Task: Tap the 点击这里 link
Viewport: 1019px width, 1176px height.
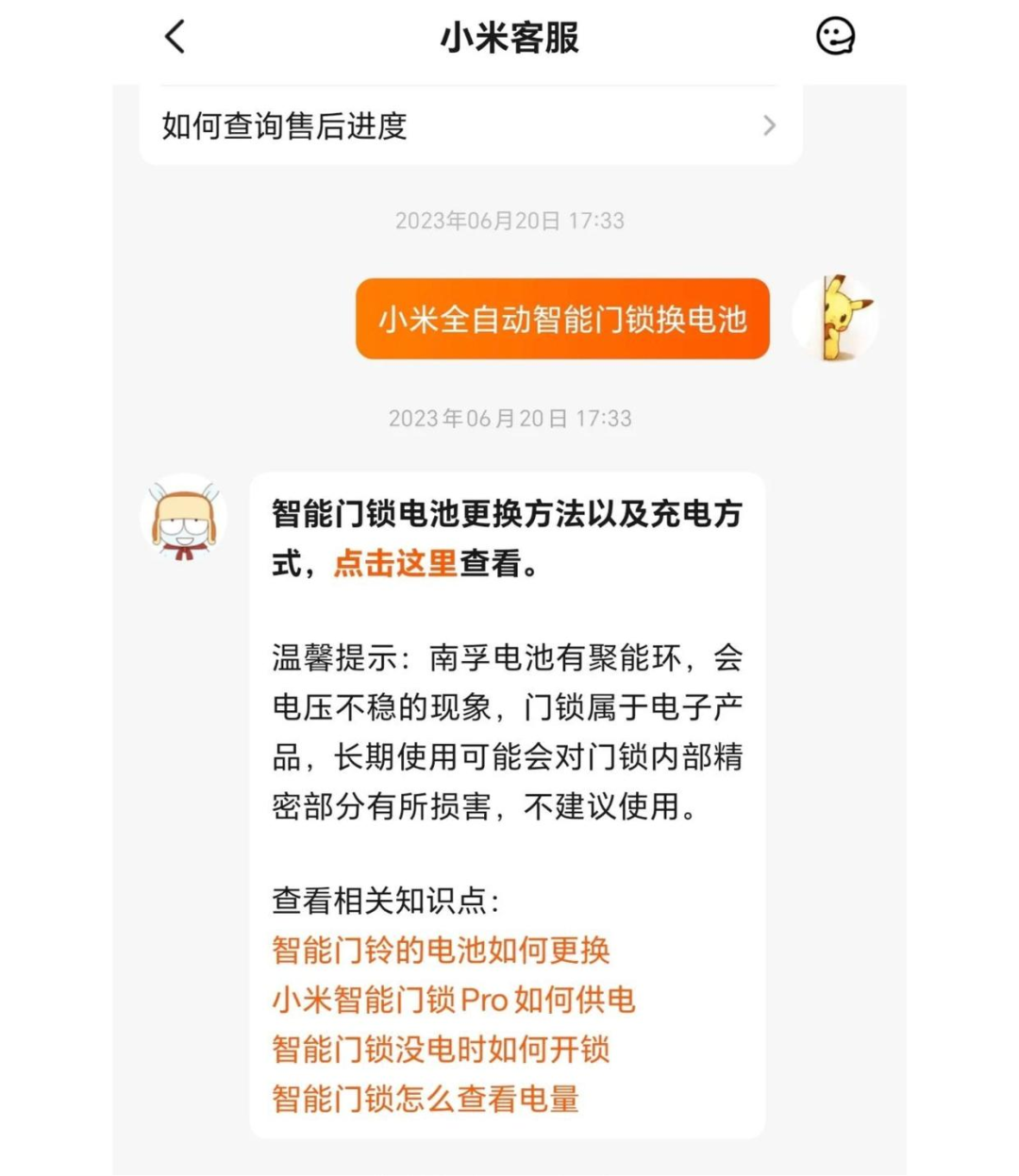Action: [395, 563]
